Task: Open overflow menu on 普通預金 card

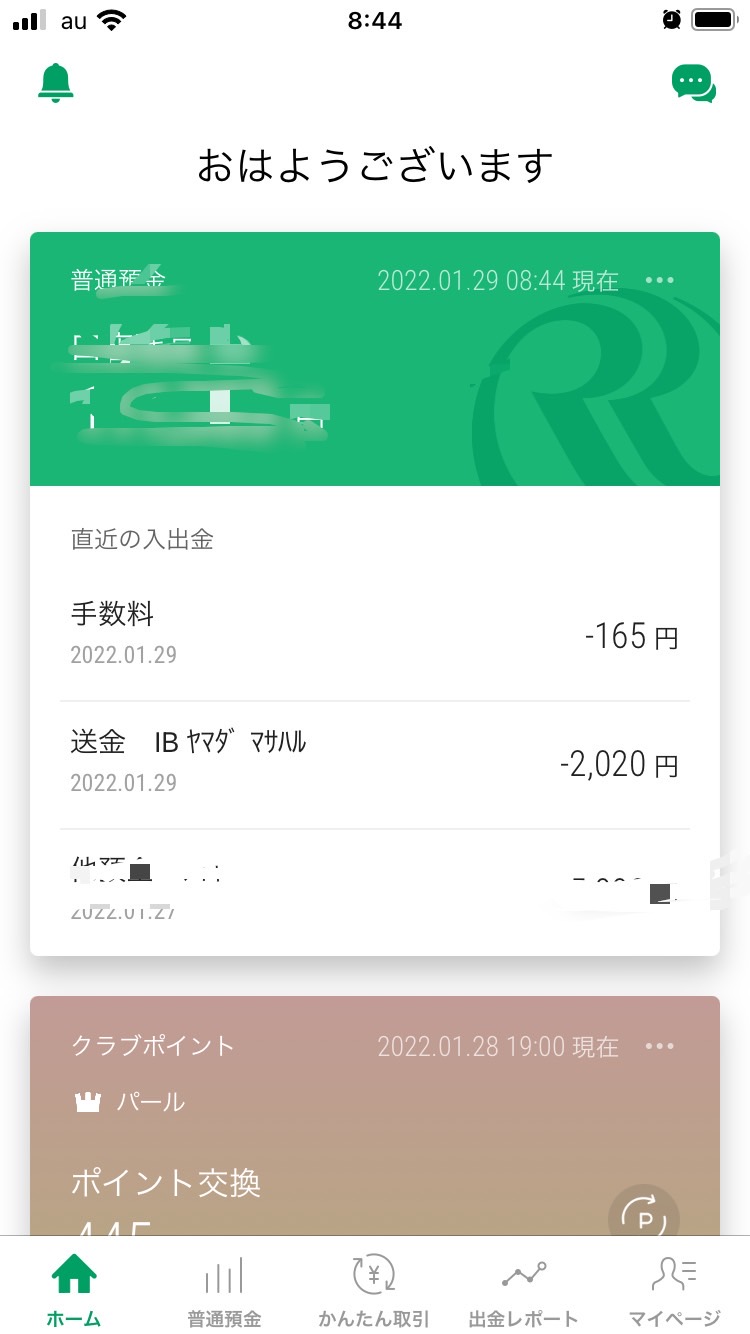Action: (x=660, y=280)
